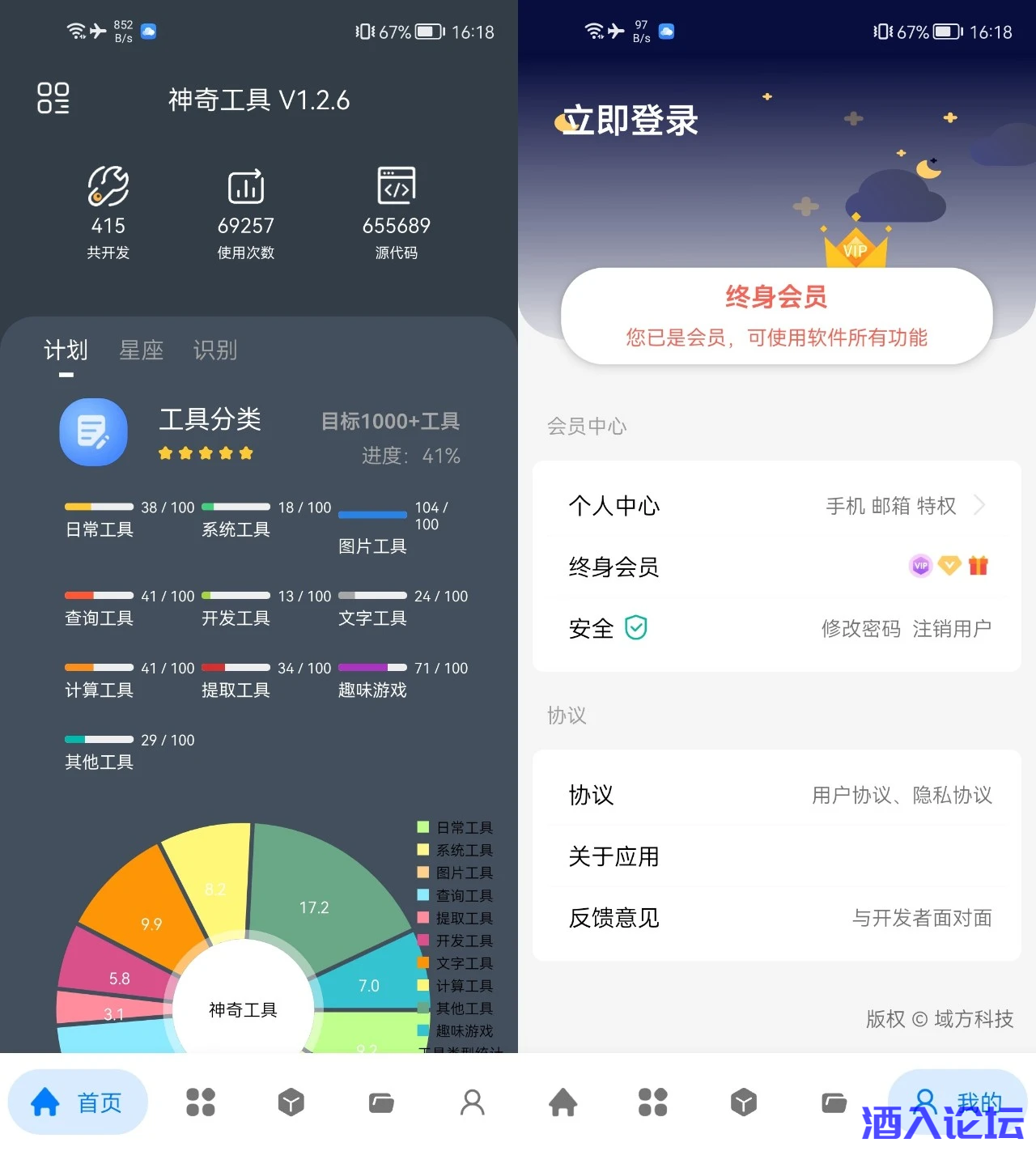Tap 修改密码 in the 安全 row

point(860,629)
